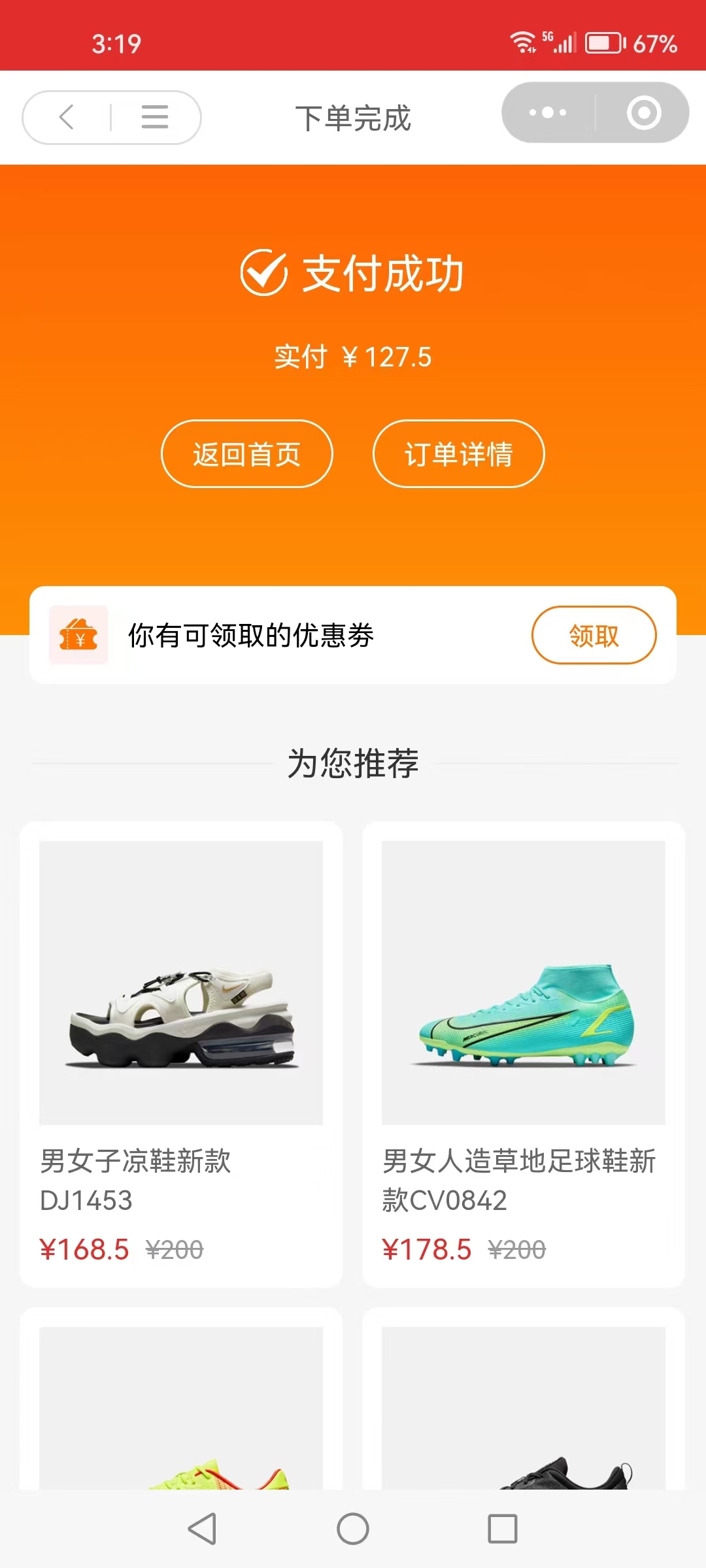Screen dimensions: 706x1568
Task: Claim the coupon with 领取
Action: [x=594, y=635]
